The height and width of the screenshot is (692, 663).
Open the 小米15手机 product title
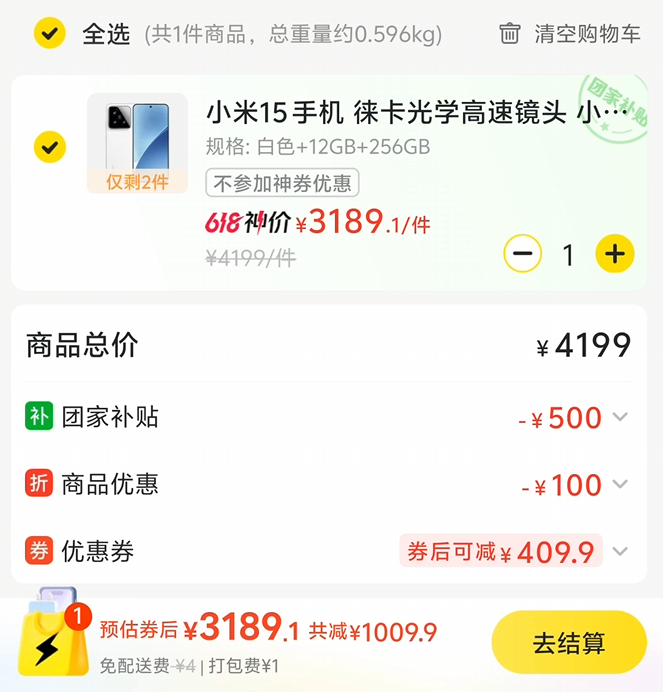pos(416,110)
